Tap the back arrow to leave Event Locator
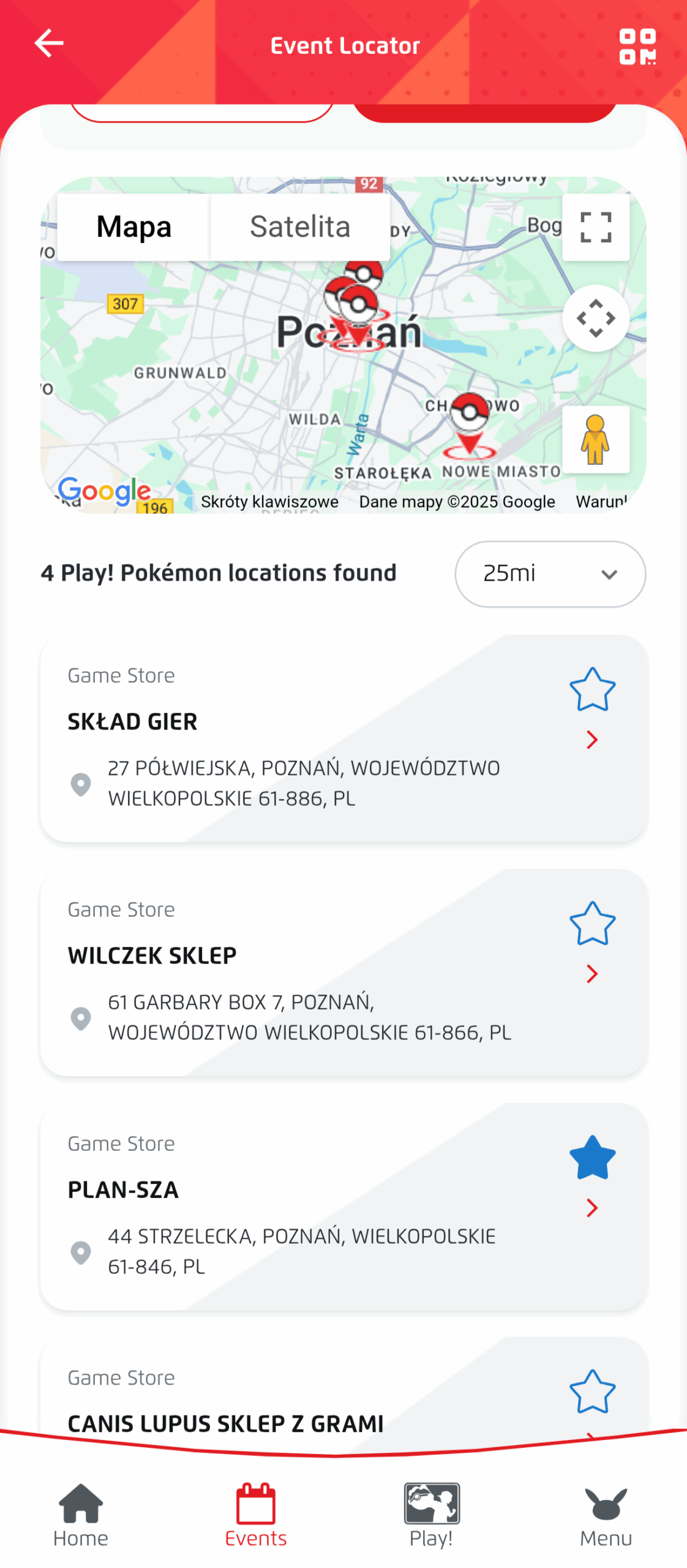Image resolution: width=687 pixels, height=1568 pixels. 49,43
